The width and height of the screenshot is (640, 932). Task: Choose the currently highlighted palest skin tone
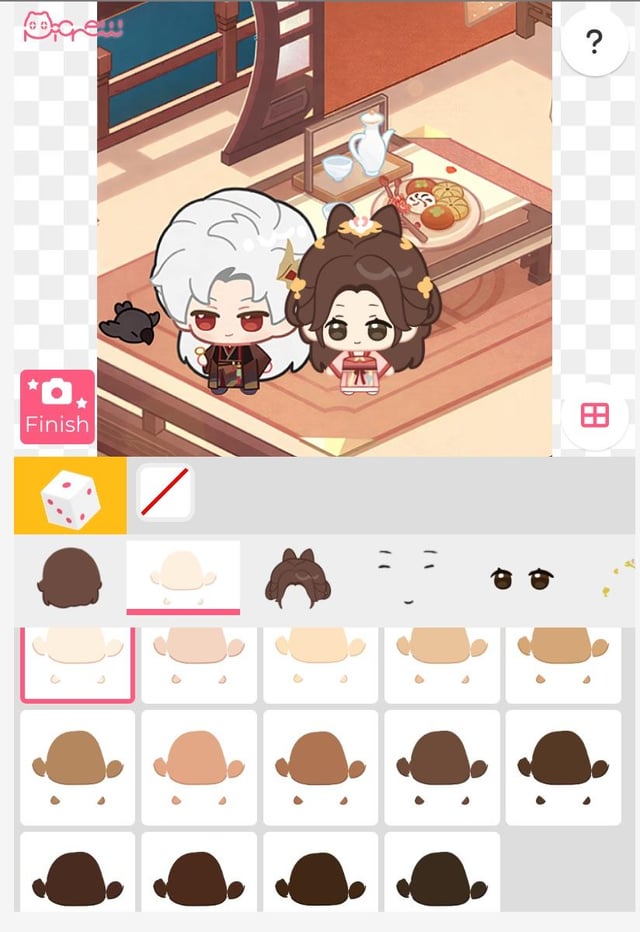pyautogui.click(x=77, y=660)
